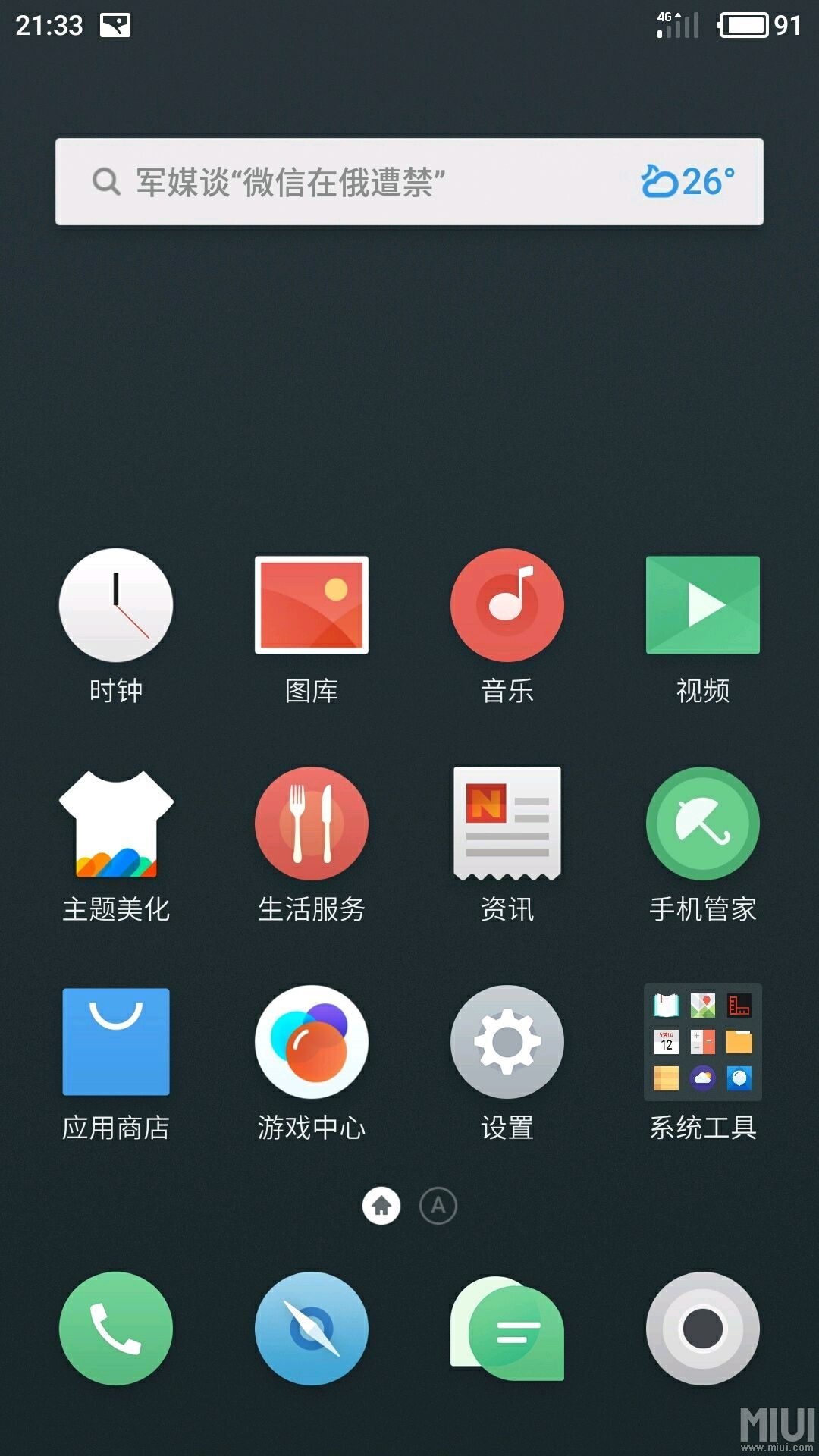
Task: Open the phone dialer in dock
Action: click(116, 1329)
